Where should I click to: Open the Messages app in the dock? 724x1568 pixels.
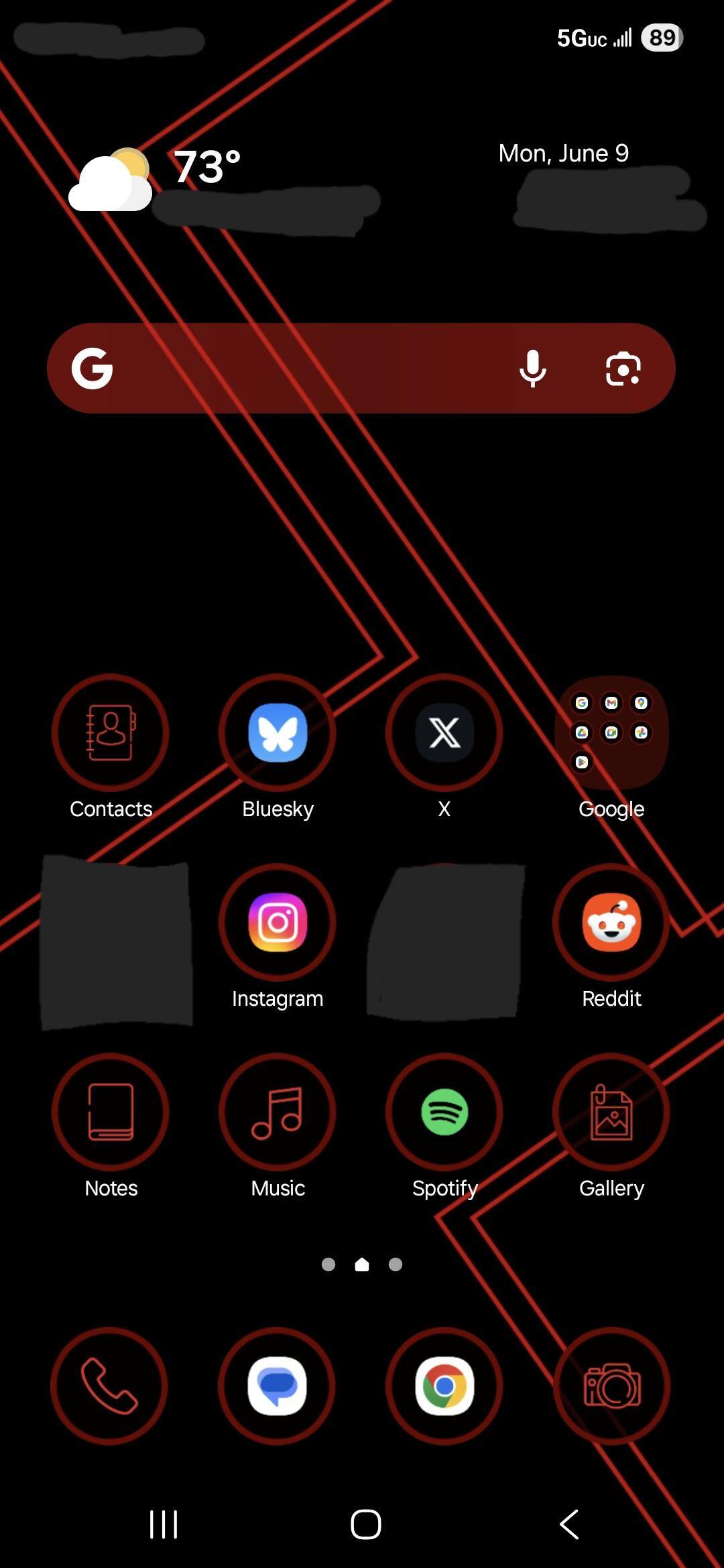pyautogui.click(x=277, y=1386)
